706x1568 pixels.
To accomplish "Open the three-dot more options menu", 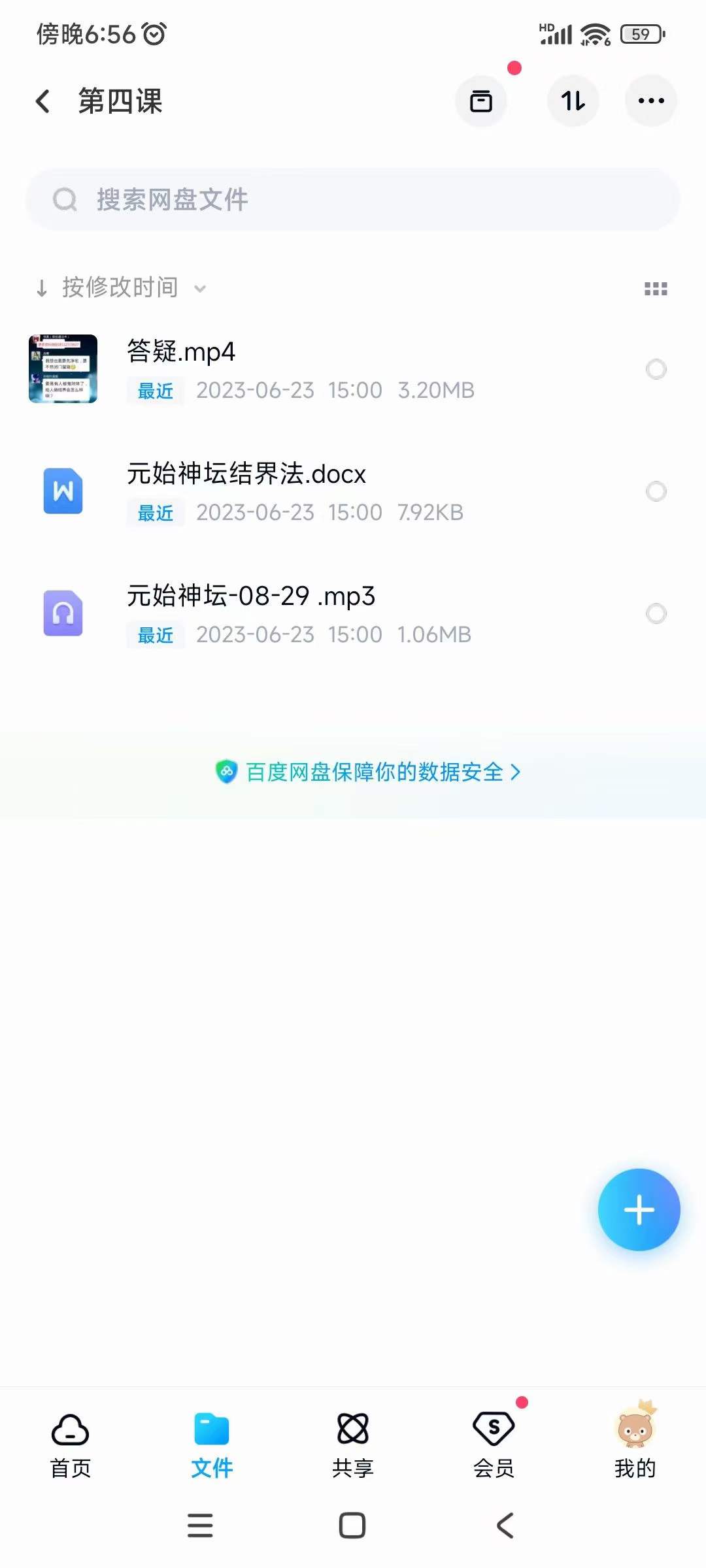I will point(650,101).
